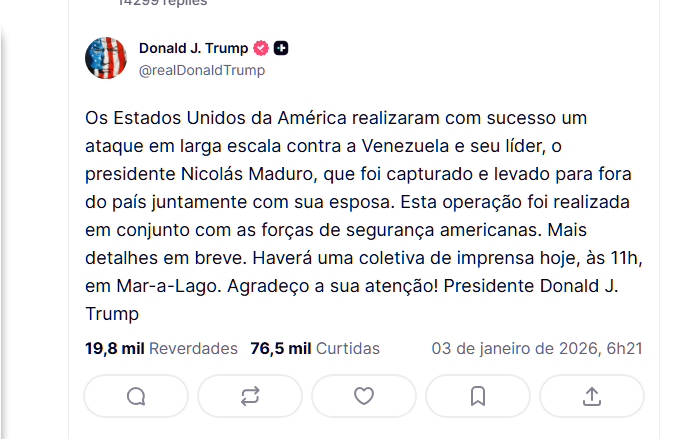The width and height of the screenshot is (680, 440).
Task: Bookmark this post
Action: 478,396
